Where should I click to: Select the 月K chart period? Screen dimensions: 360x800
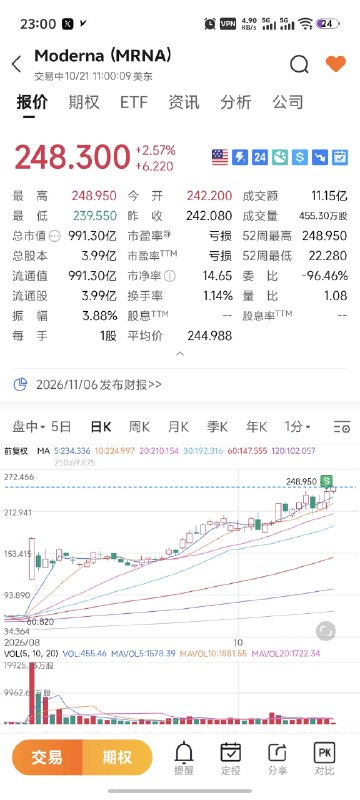(178, 427)
